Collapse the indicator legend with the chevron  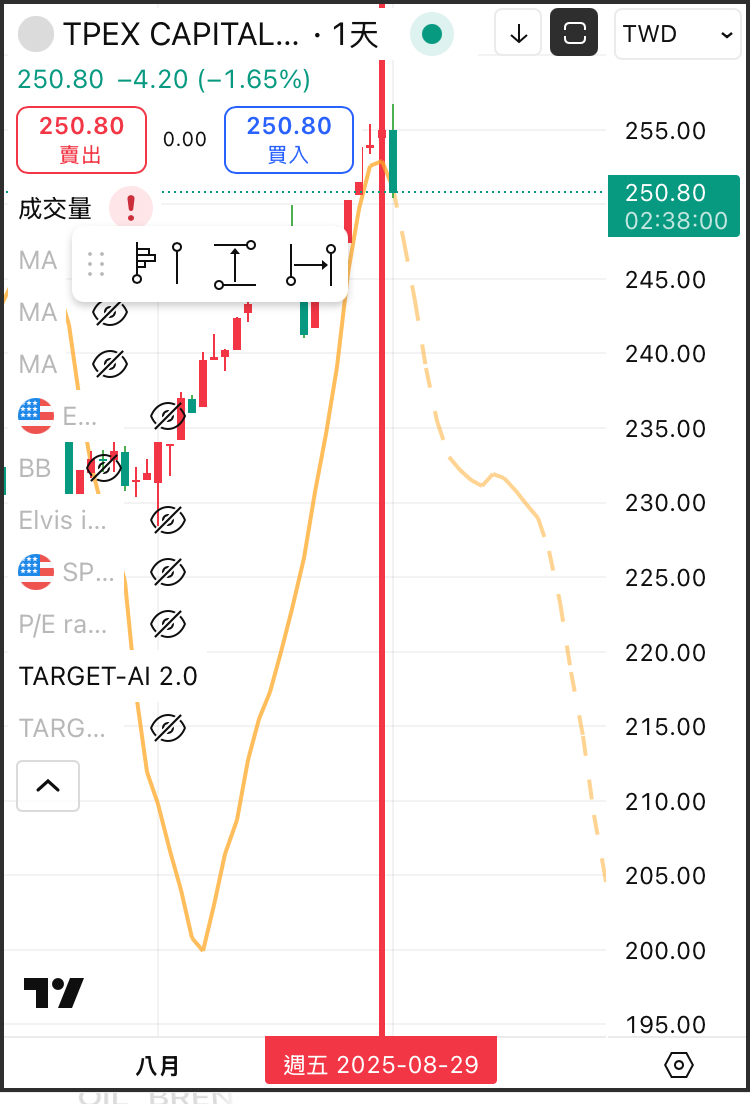tap(48, 786)
